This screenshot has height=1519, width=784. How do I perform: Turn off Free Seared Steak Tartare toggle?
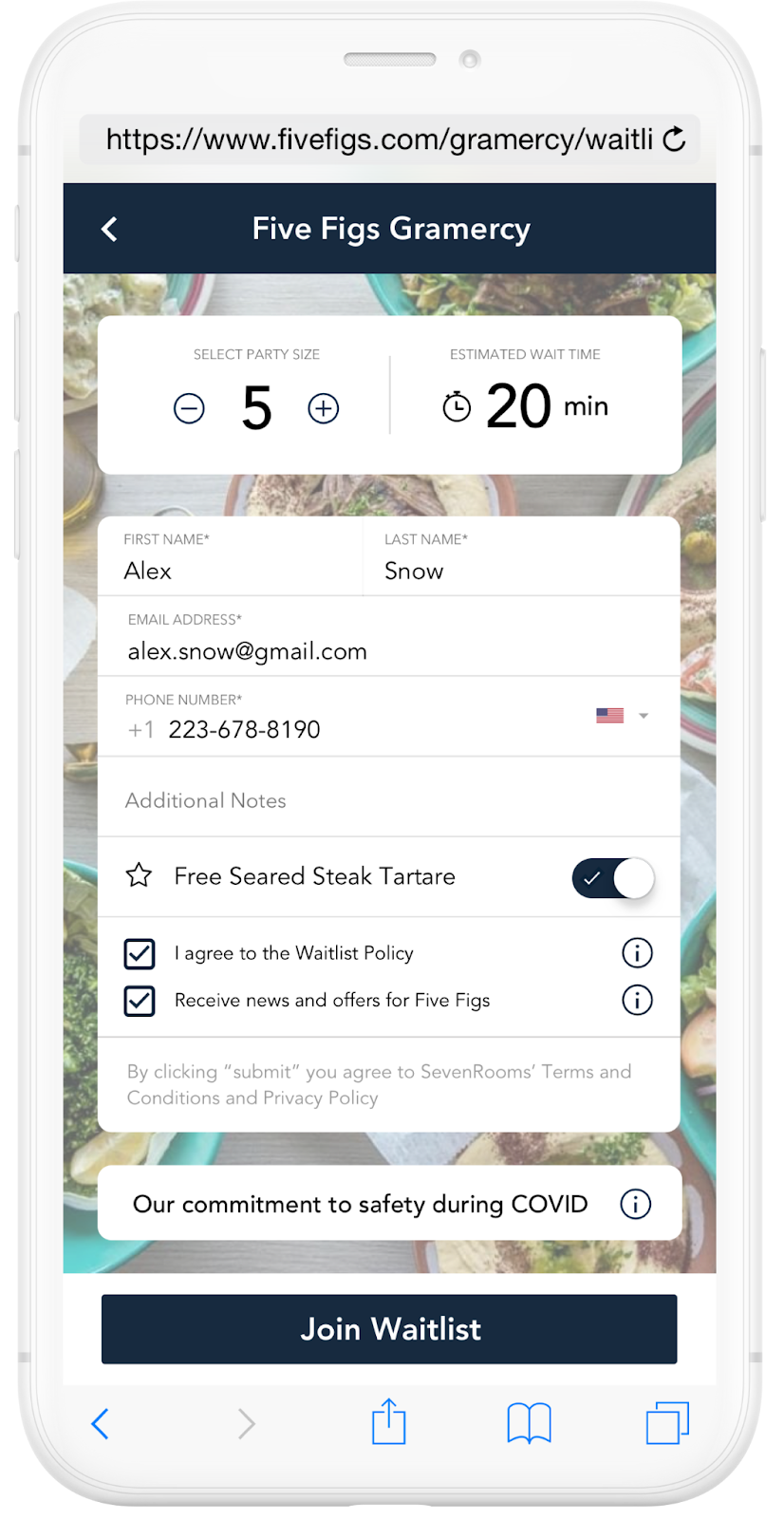[612, 878]
